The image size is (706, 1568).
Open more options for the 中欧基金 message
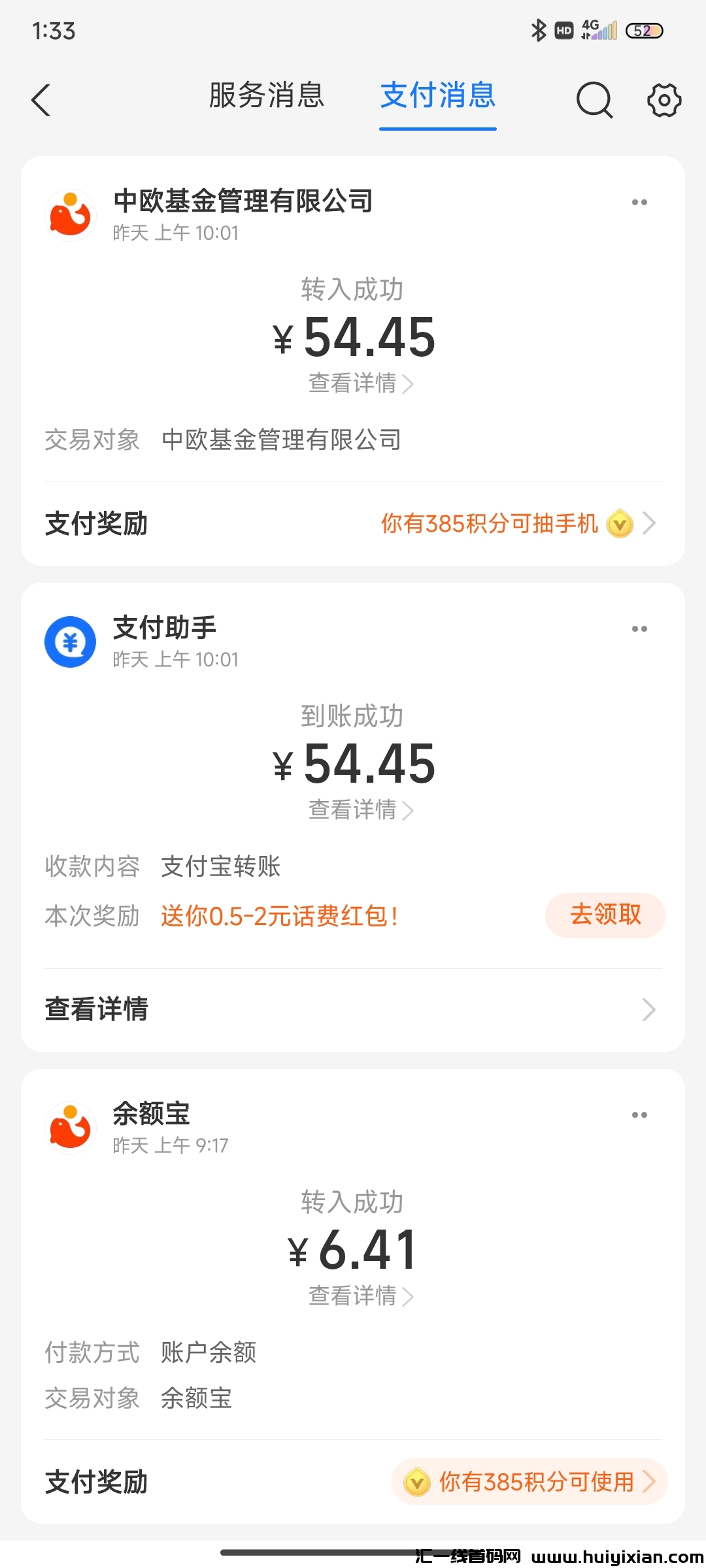pos(639,202)
